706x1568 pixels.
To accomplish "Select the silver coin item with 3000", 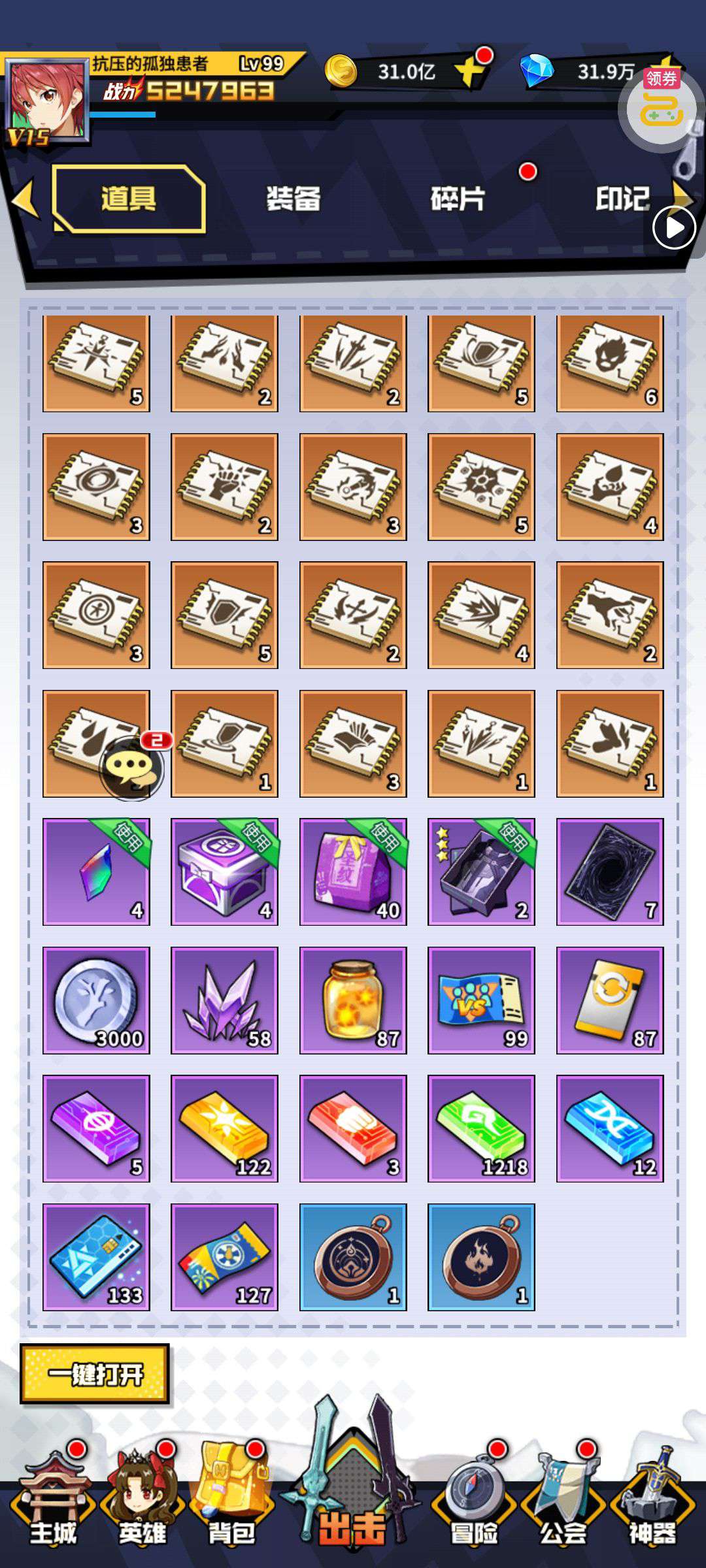I will click(96, 1000).
